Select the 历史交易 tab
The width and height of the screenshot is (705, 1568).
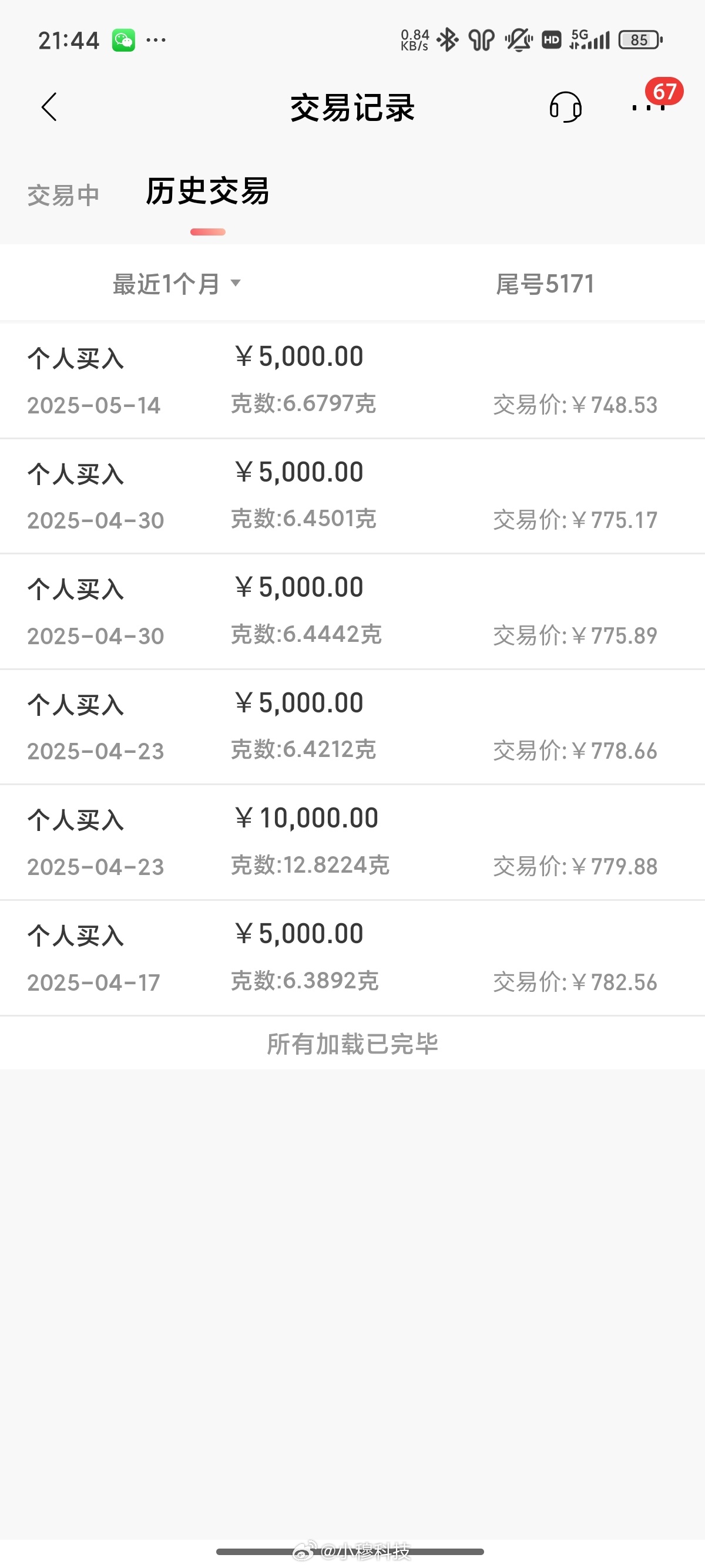pos(207,191)
